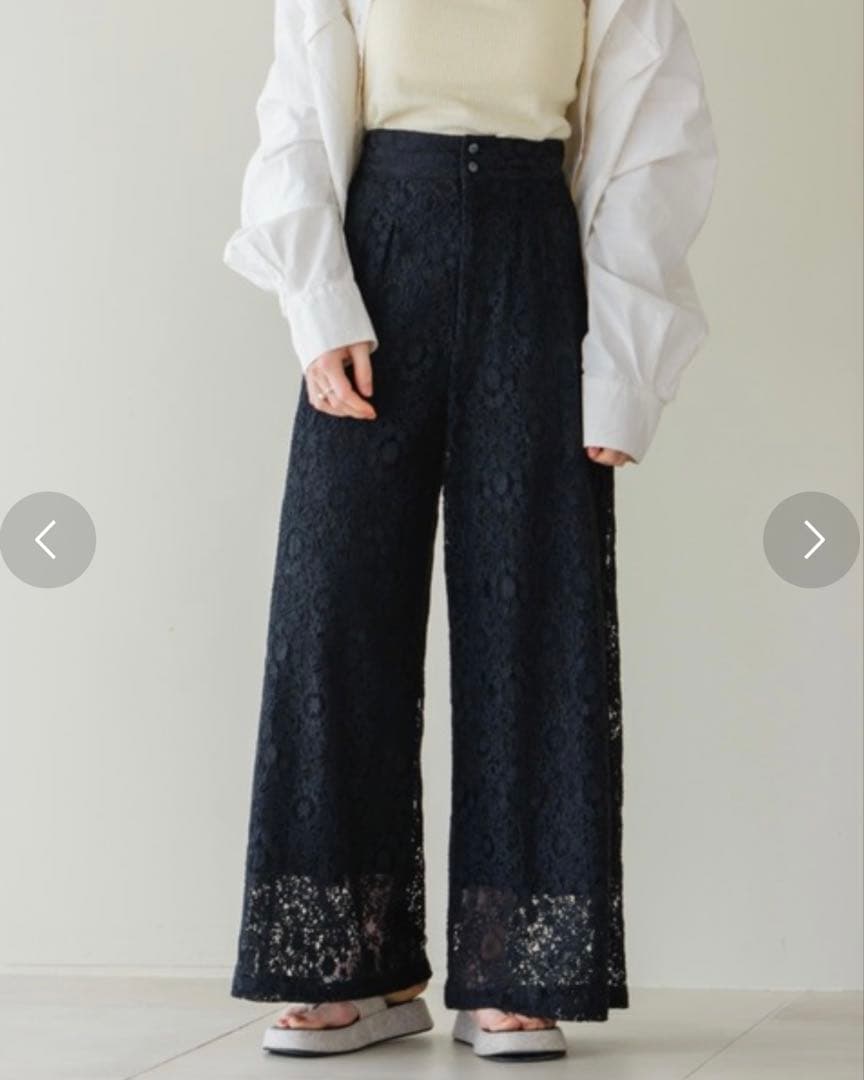Screen dimensions: 864x1080
Task: Go to the previous product photo
Action: click(47, 540)
